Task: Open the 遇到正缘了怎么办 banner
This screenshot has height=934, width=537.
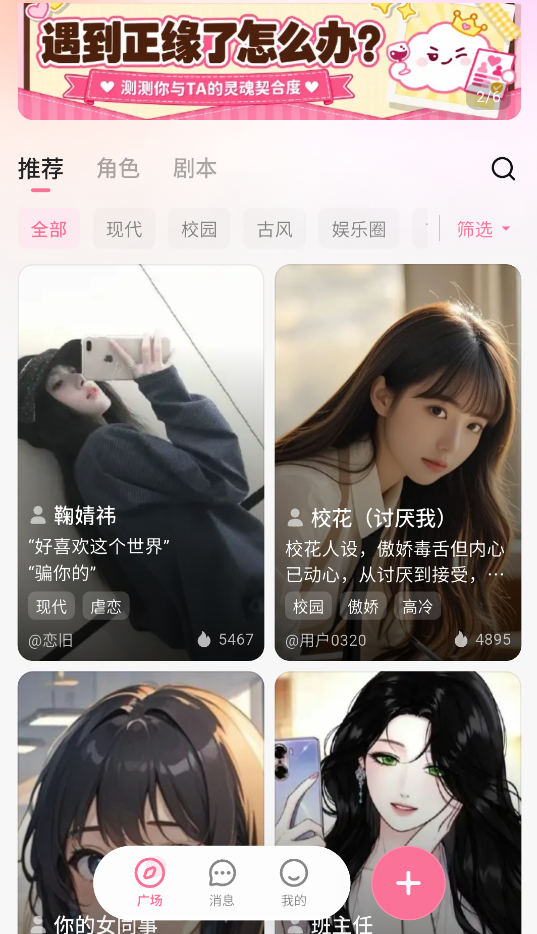Action: (x=269, y=60)
